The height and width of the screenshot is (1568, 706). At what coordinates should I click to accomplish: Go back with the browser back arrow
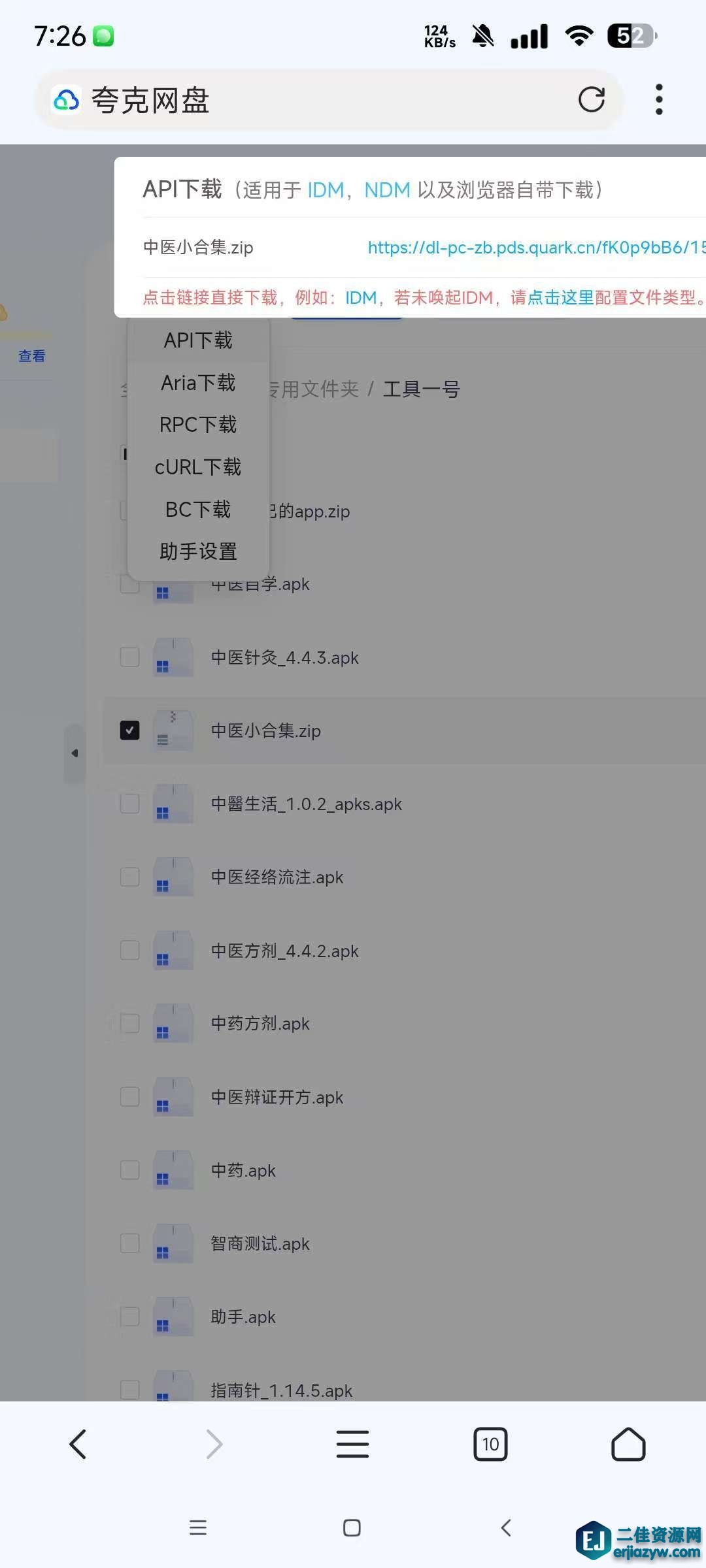coord(78,1444)
